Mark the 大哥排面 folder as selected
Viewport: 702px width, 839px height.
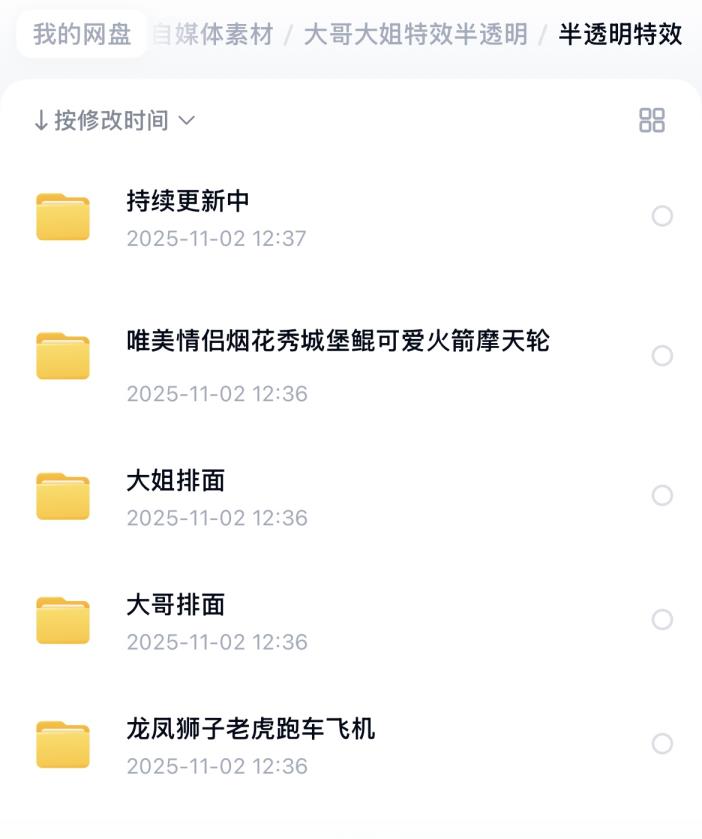tap(662, 620)
